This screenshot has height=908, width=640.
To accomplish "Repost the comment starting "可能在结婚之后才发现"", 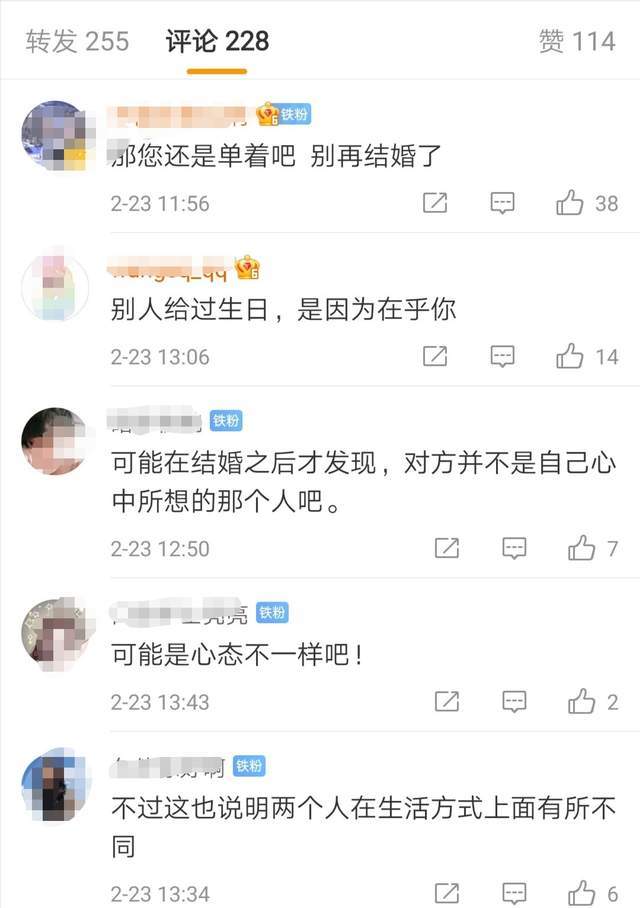I will (447, 548).
